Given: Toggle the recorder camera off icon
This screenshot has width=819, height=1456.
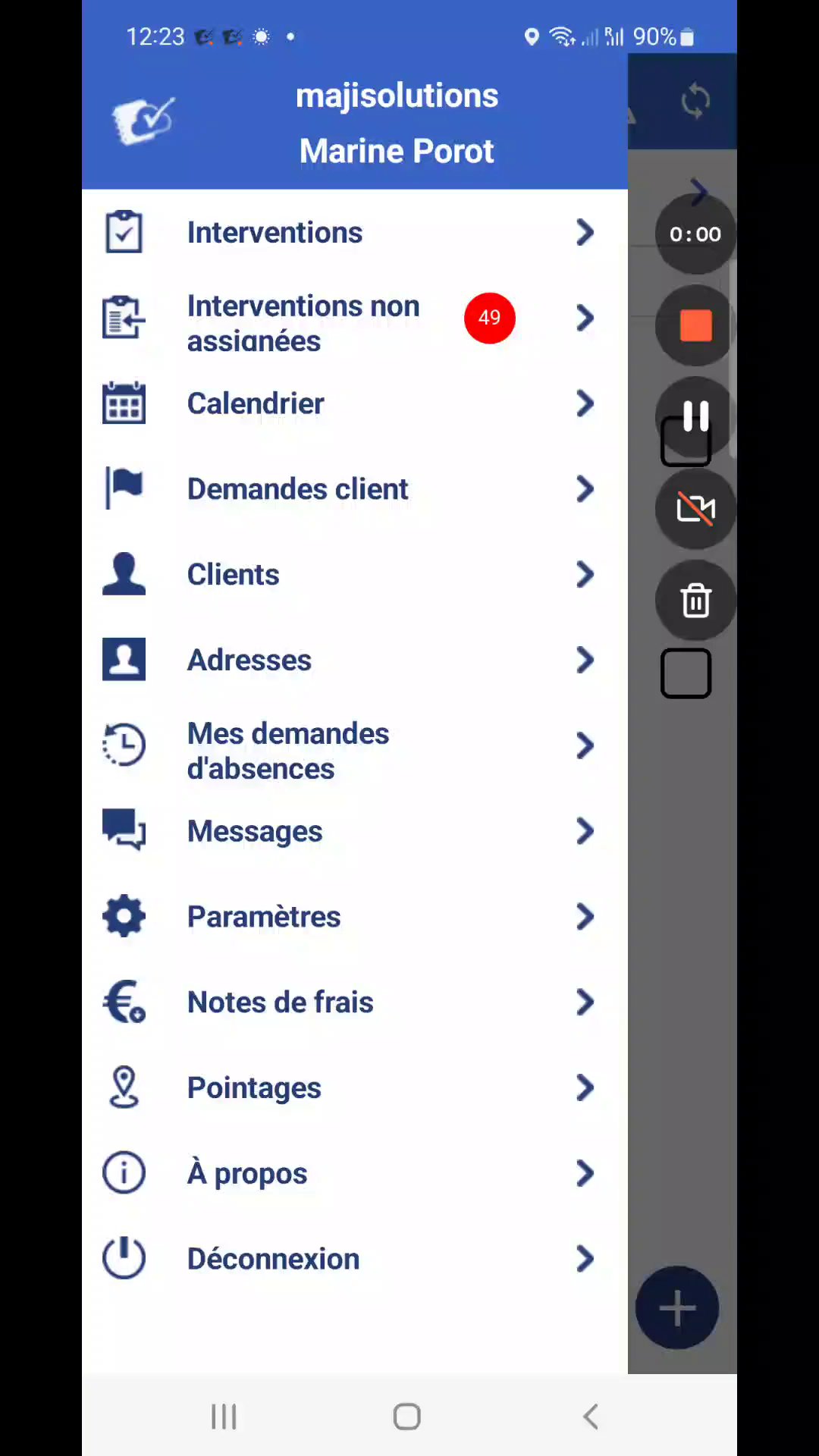Looking at the screenshot, I should click(x=695, y=509).
